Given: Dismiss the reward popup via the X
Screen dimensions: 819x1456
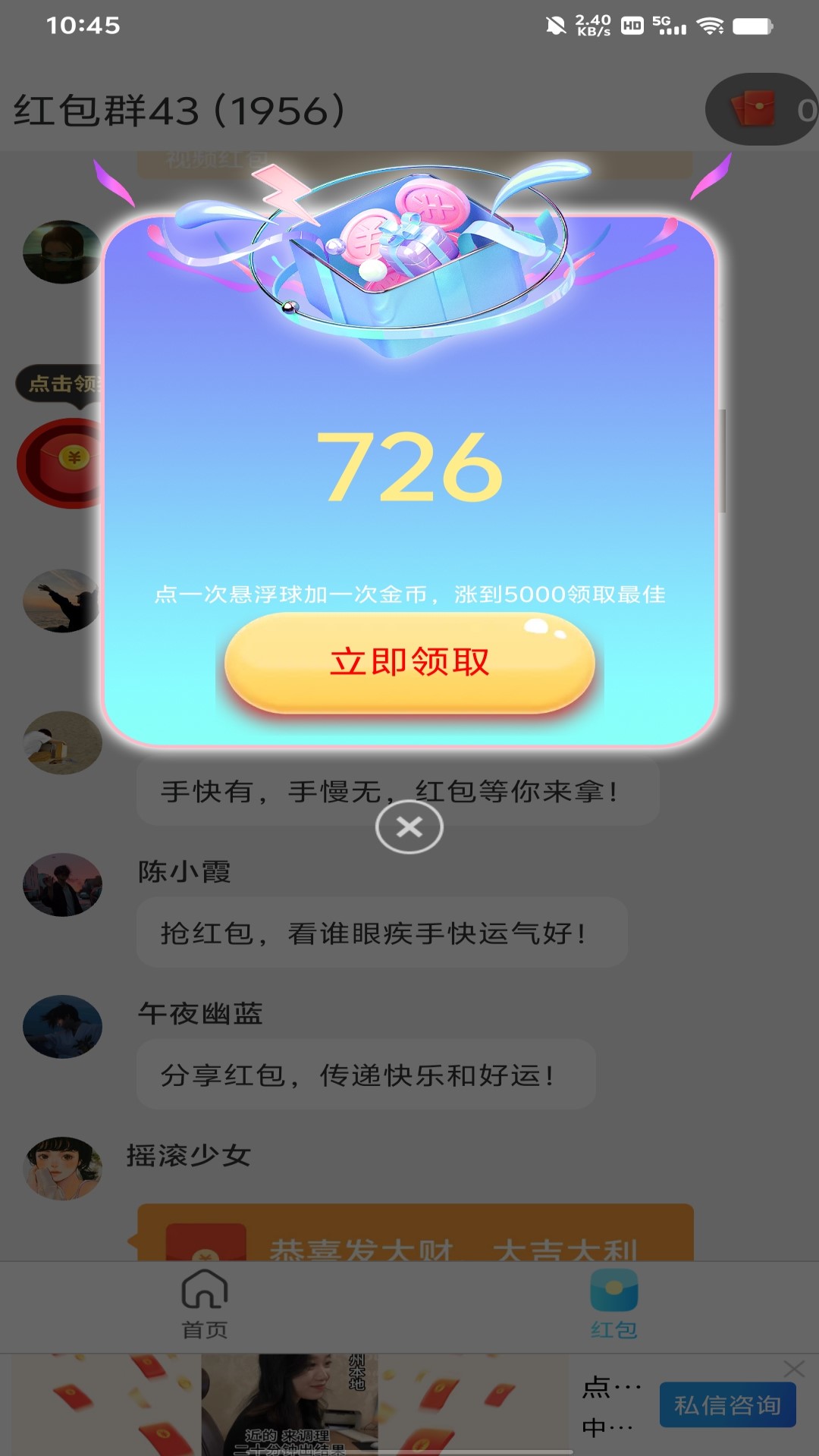Looking at the screenshot, I should 409,828.
